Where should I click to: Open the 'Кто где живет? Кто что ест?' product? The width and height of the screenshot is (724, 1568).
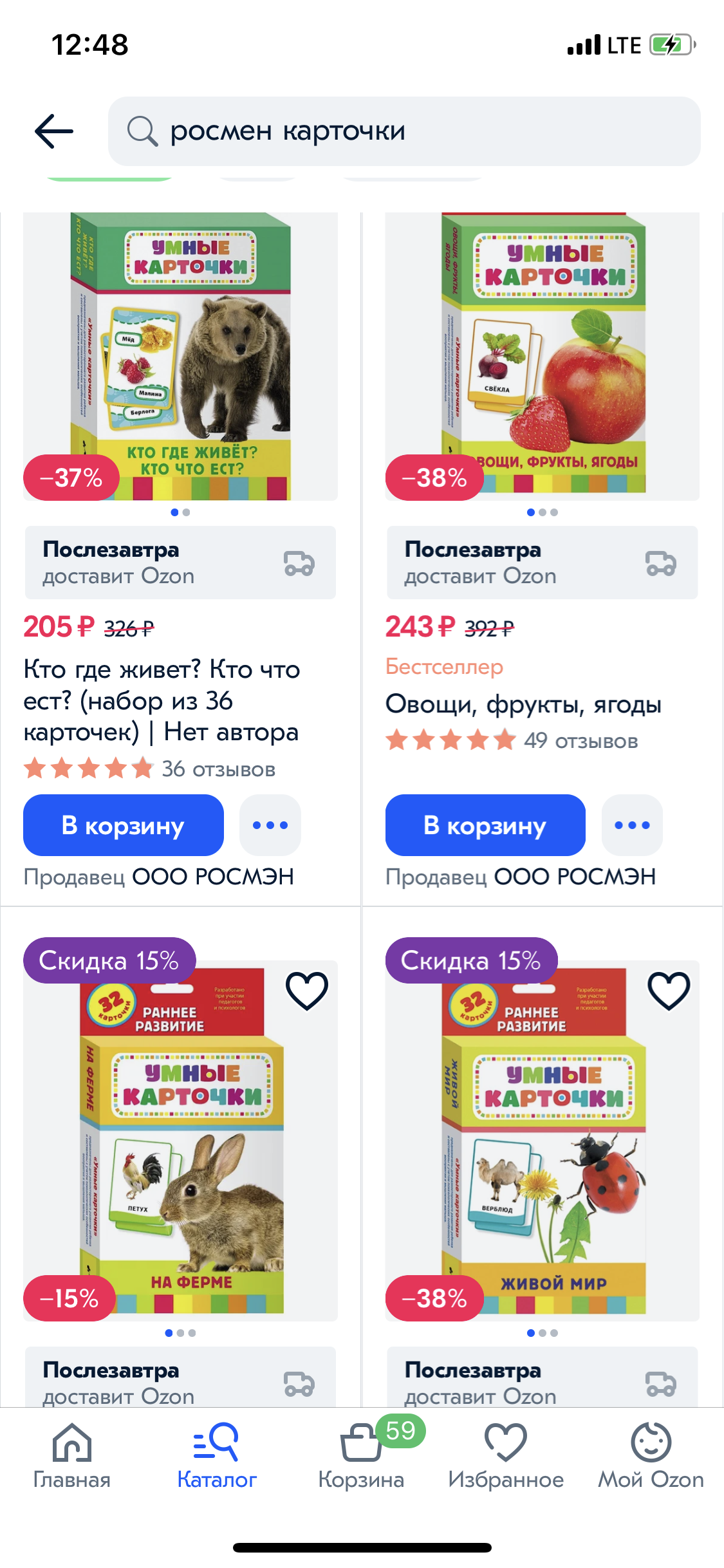point(180,355)
